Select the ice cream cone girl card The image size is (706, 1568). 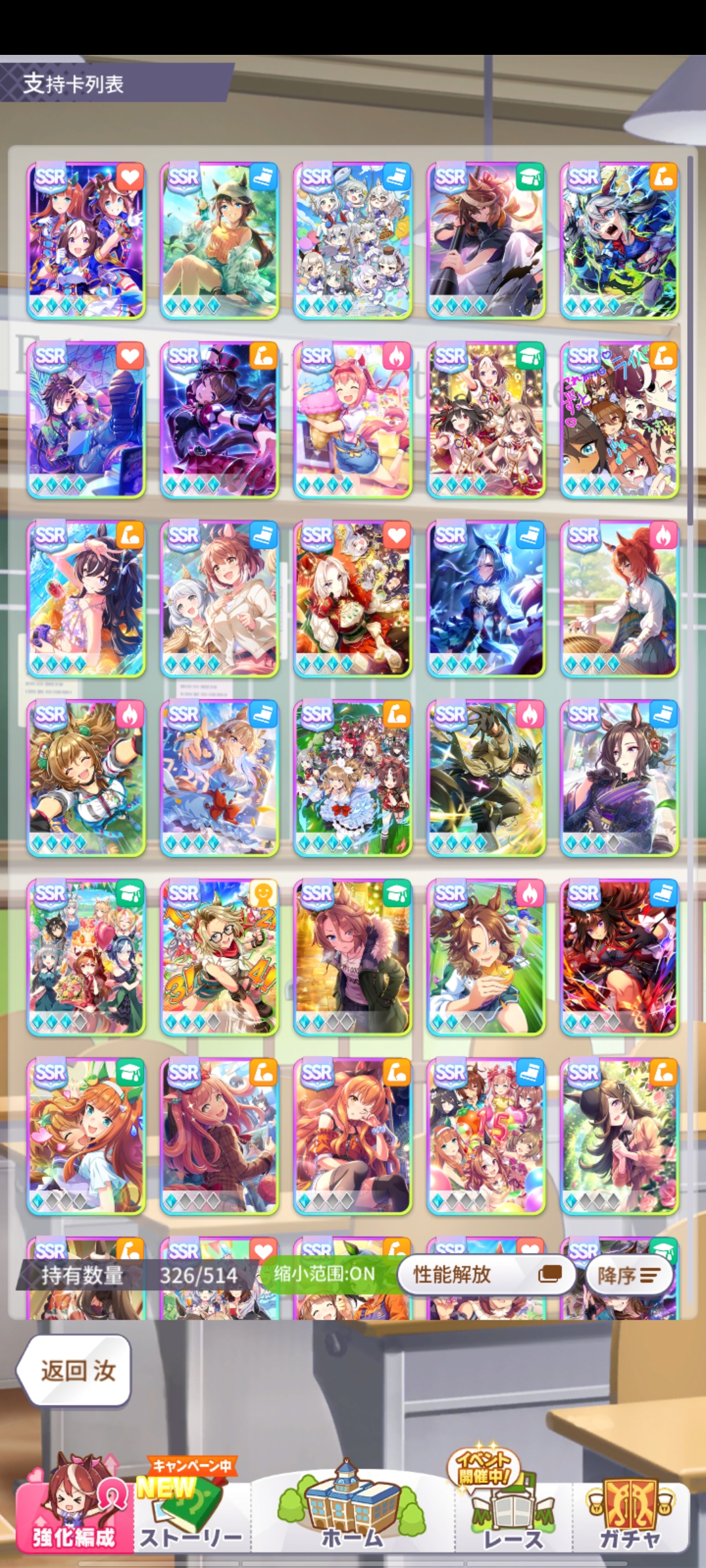point(352,419)
